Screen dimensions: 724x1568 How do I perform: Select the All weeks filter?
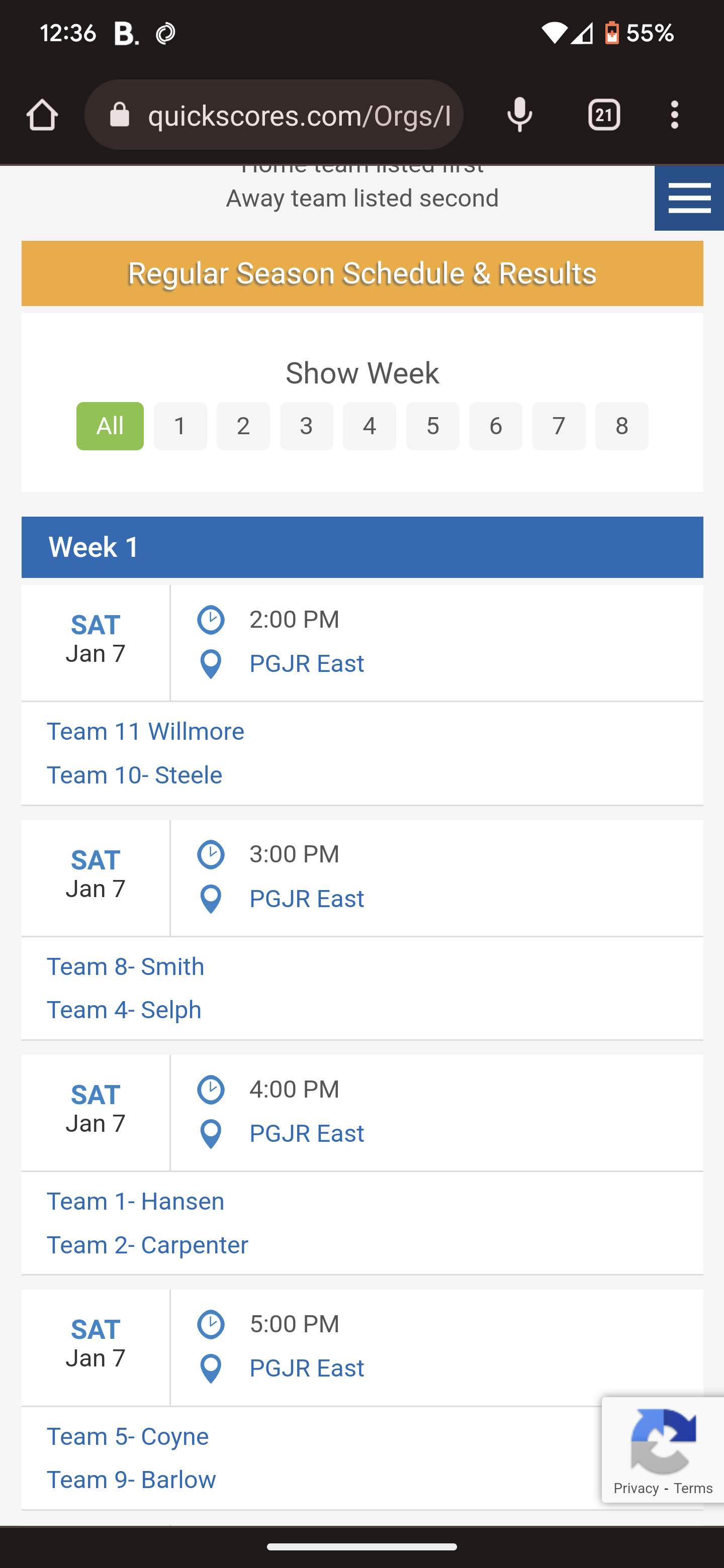coord(110,426)
